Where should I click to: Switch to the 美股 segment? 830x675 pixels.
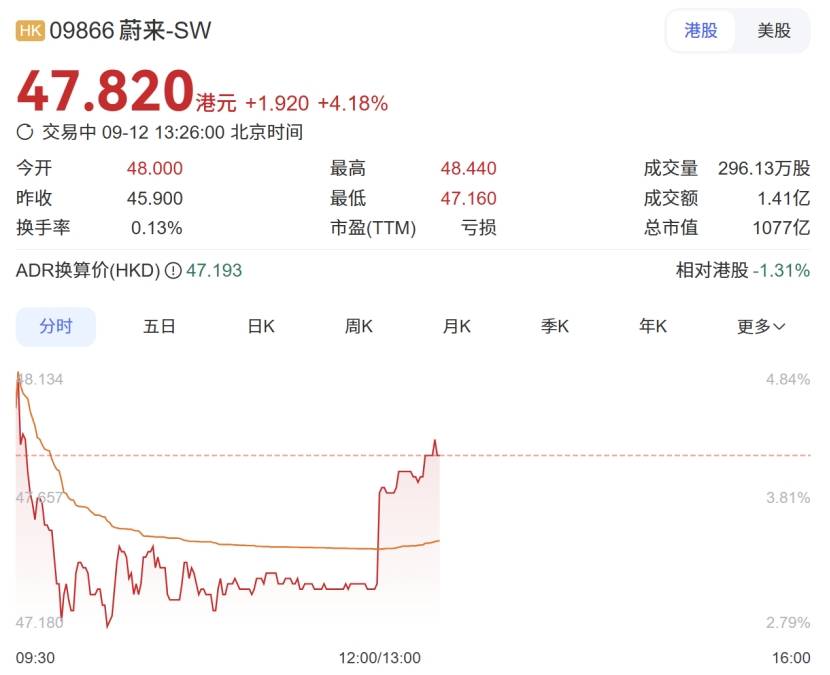773,31
